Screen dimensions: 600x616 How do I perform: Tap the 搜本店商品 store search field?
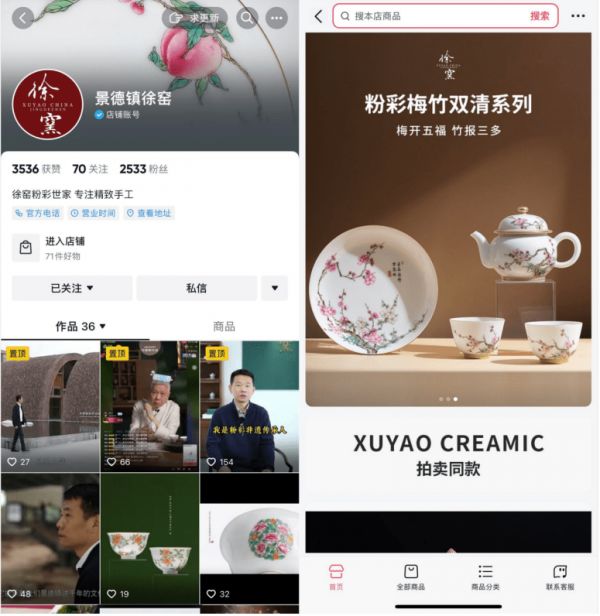[x=430, y=16]
